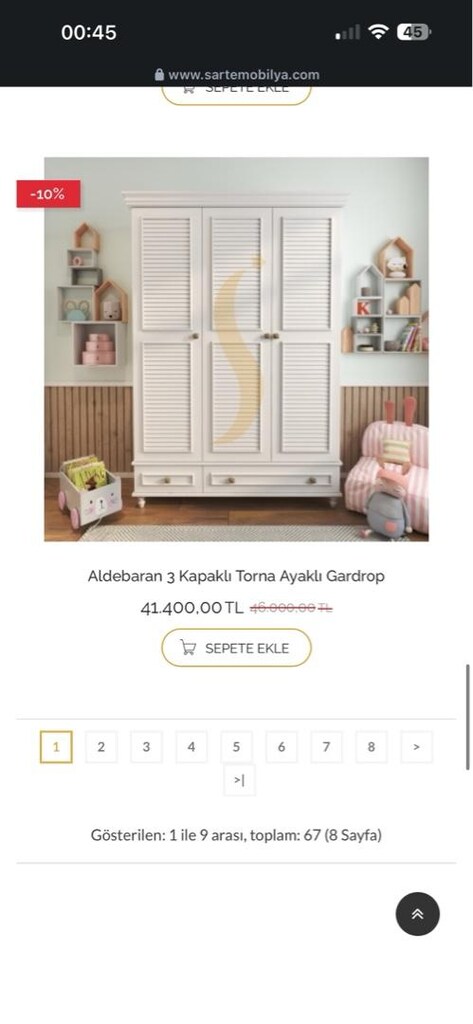Open the Aldebaran 3 Kapaklı Torna Ayaklı Gardrop title
Viewport: 473px width, 1024px height.
pos(236,576)
